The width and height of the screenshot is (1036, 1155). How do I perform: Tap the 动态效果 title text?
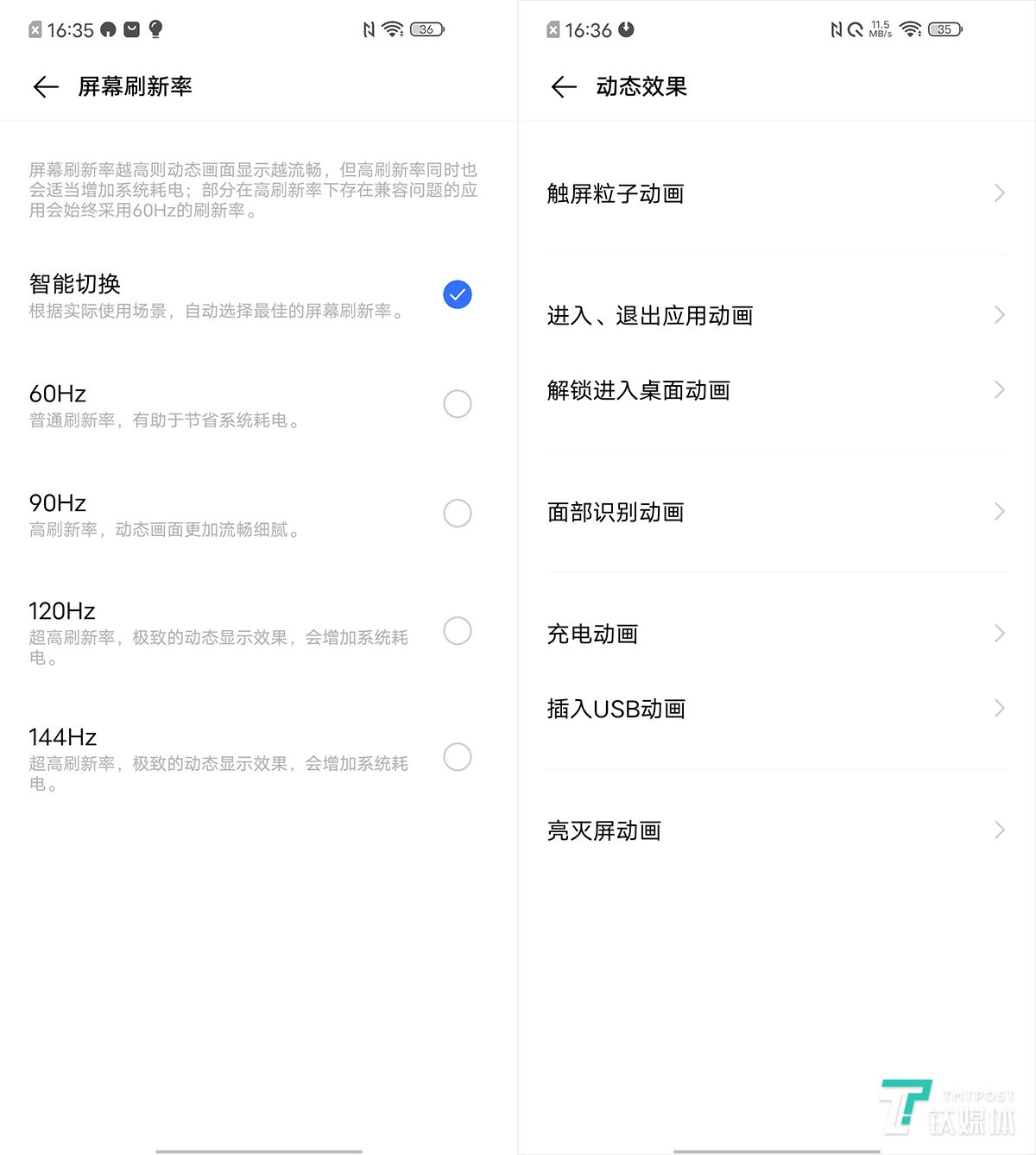(641, 86)
